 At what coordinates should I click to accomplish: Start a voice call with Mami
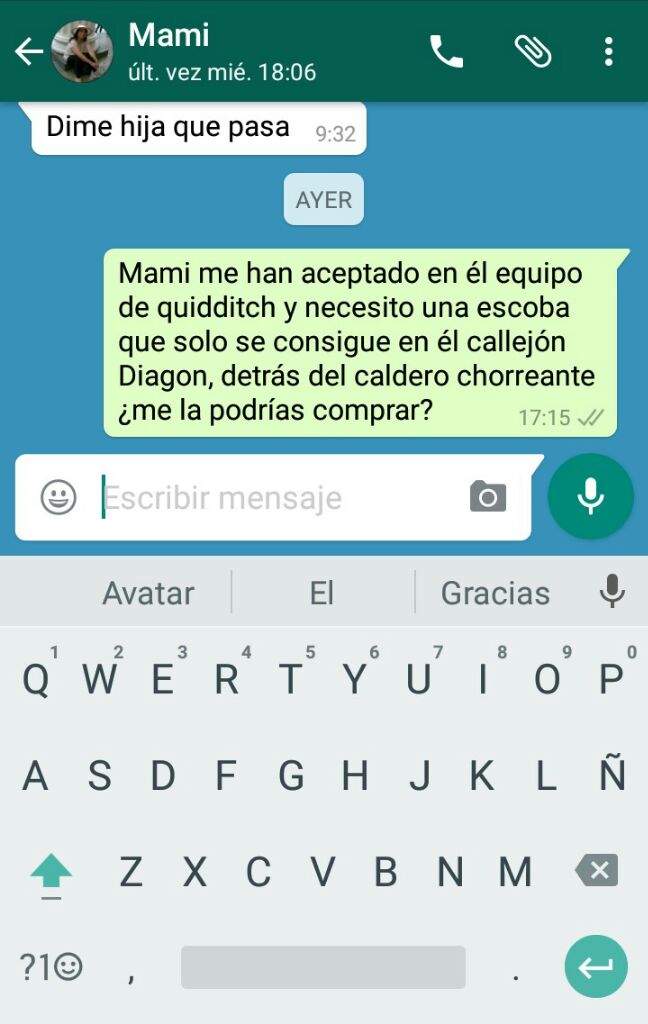click(x=446, y=51)
